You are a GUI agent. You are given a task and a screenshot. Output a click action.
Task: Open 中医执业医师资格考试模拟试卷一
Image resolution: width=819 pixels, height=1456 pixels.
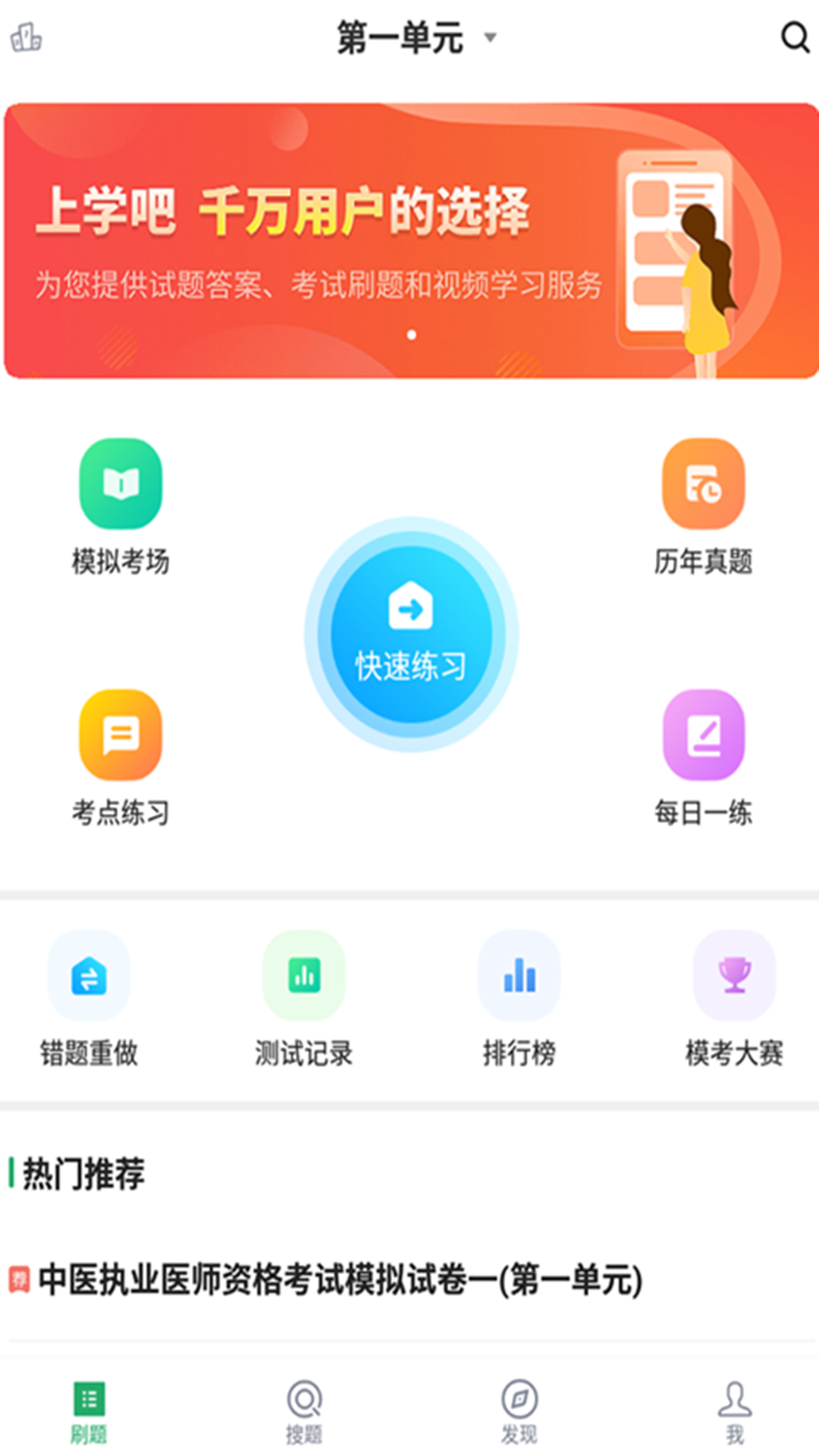coord(340,1280)
